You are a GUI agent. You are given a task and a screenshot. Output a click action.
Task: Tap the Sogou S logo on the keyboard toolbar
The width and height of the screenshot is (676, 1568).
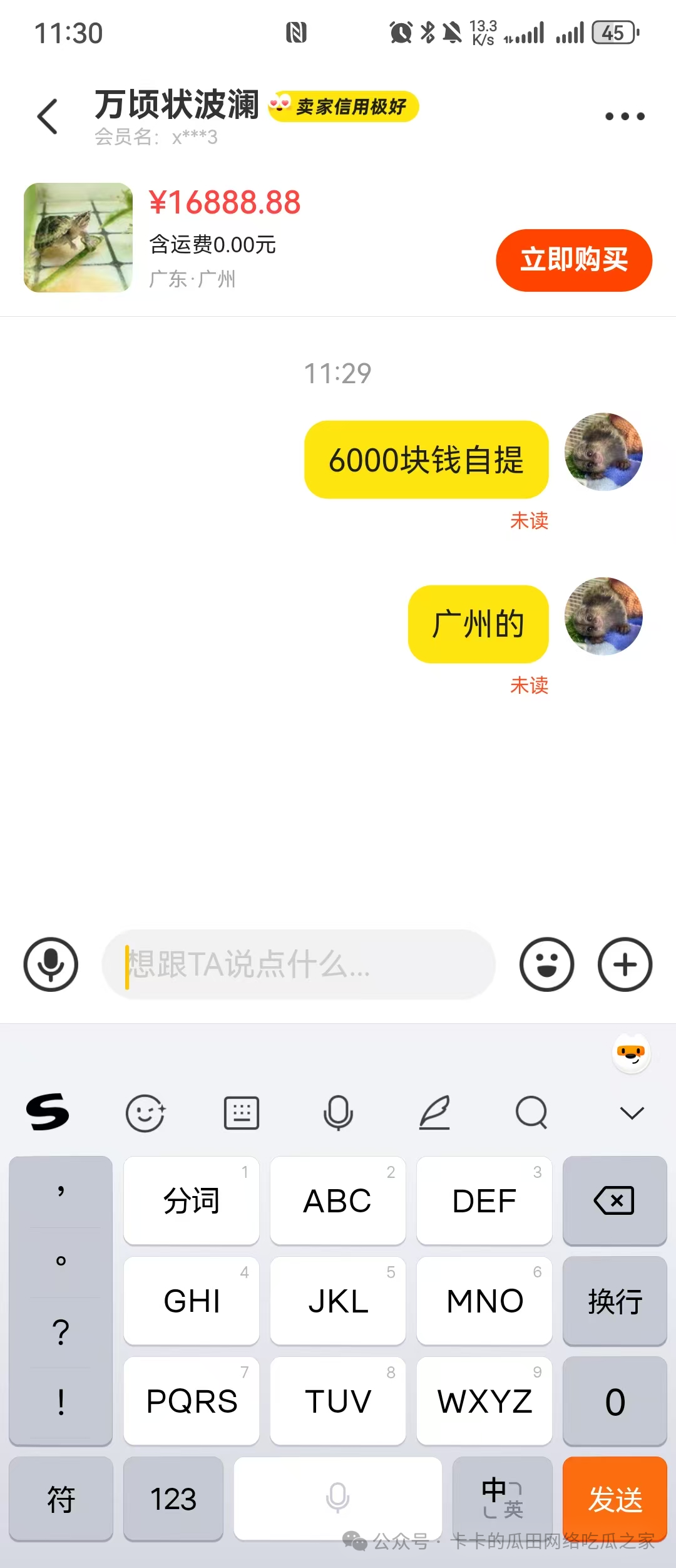(x=47, y=1113)
